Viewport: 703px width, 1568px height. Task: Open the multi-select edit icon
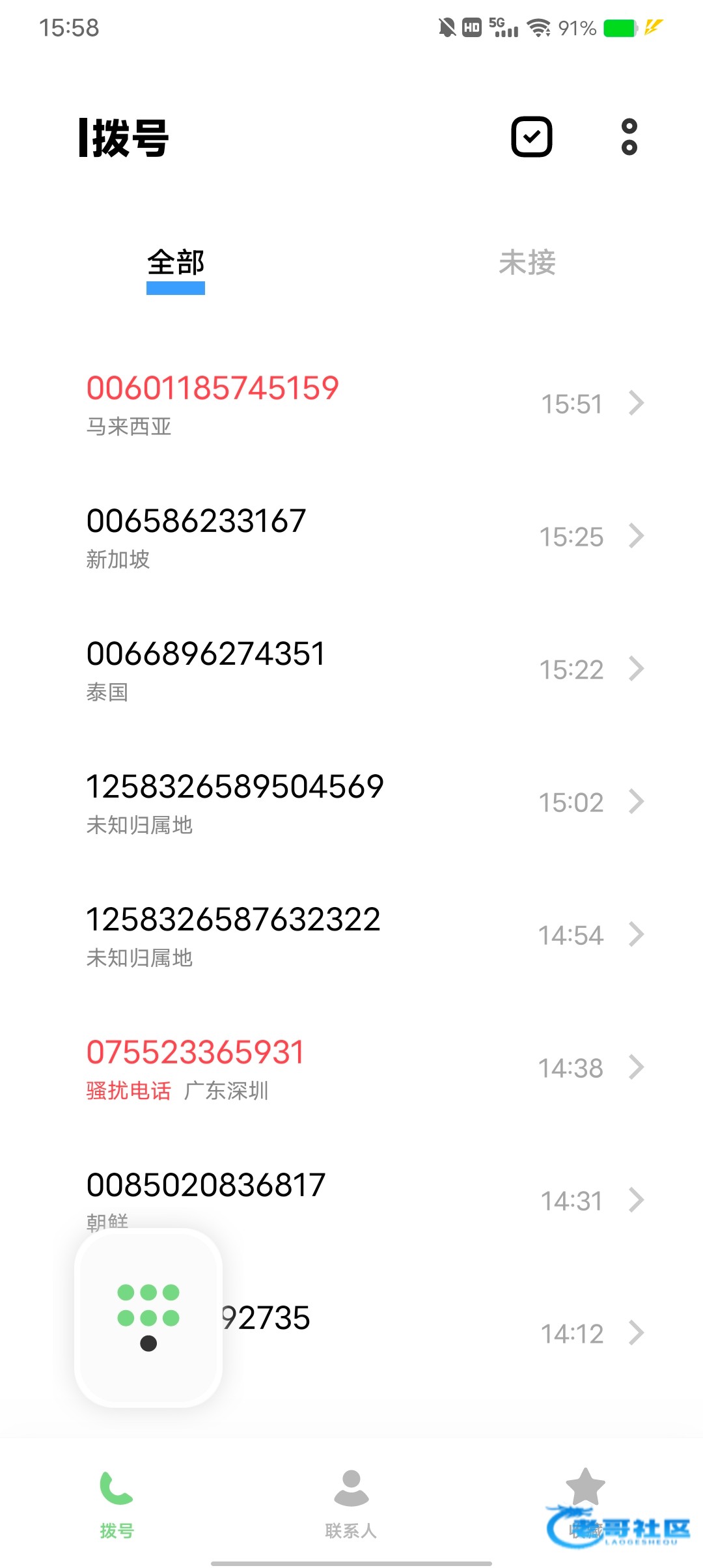click(x=531, y=137)
